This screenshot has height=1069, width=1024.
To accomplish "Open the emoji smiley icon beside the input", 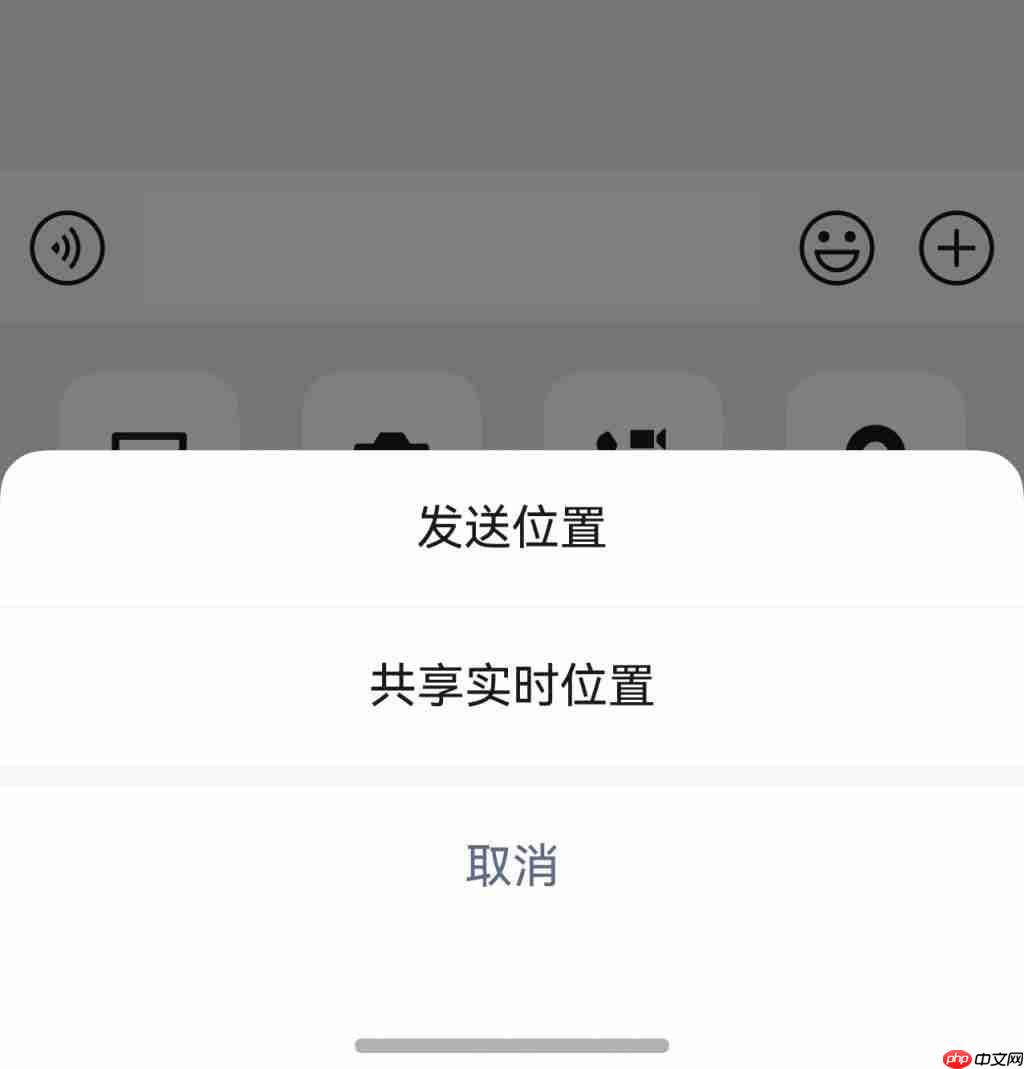I will (837, 248).
